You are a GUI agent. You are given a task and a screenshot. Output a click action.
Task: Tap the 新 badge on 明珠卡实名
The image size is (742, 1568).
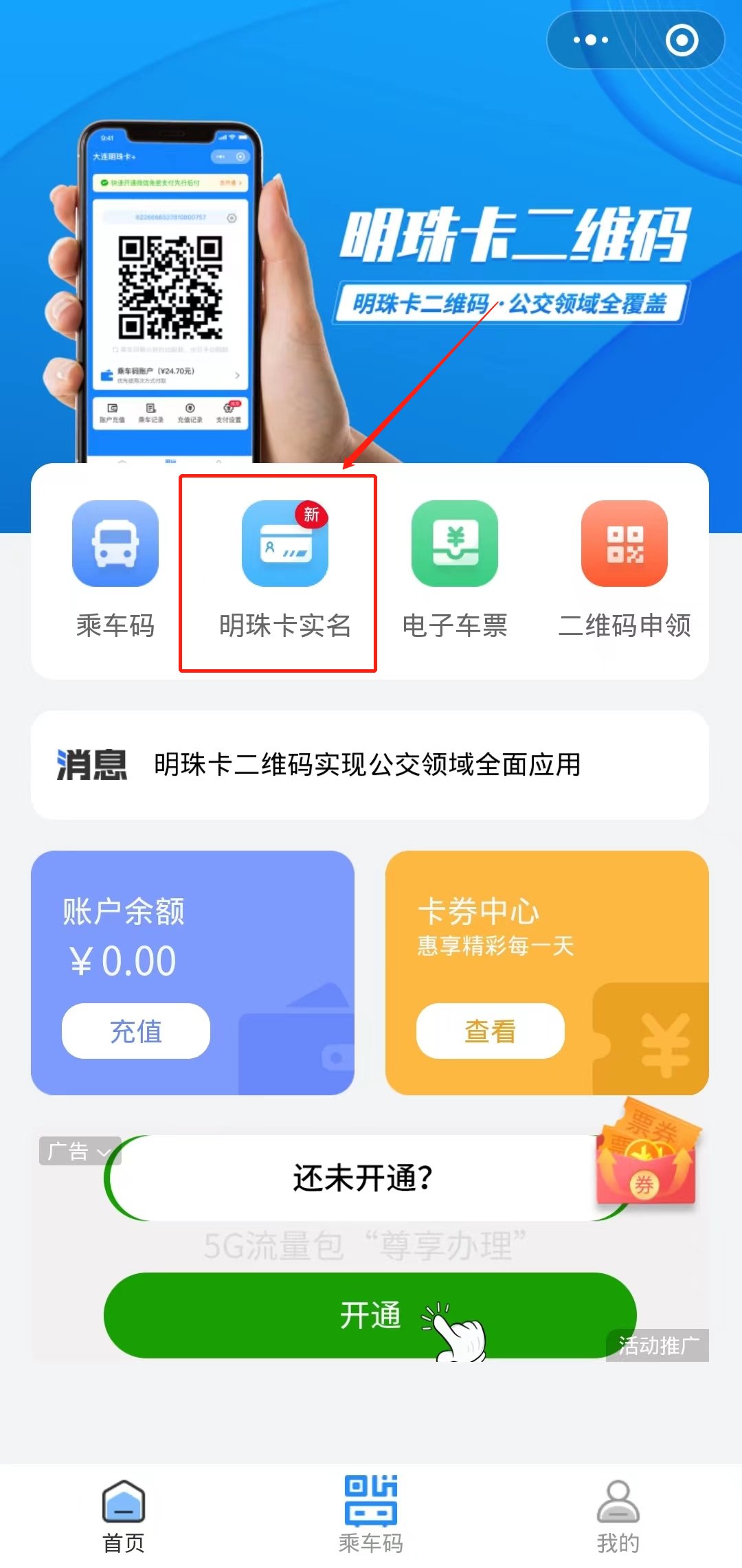point(313,515)
